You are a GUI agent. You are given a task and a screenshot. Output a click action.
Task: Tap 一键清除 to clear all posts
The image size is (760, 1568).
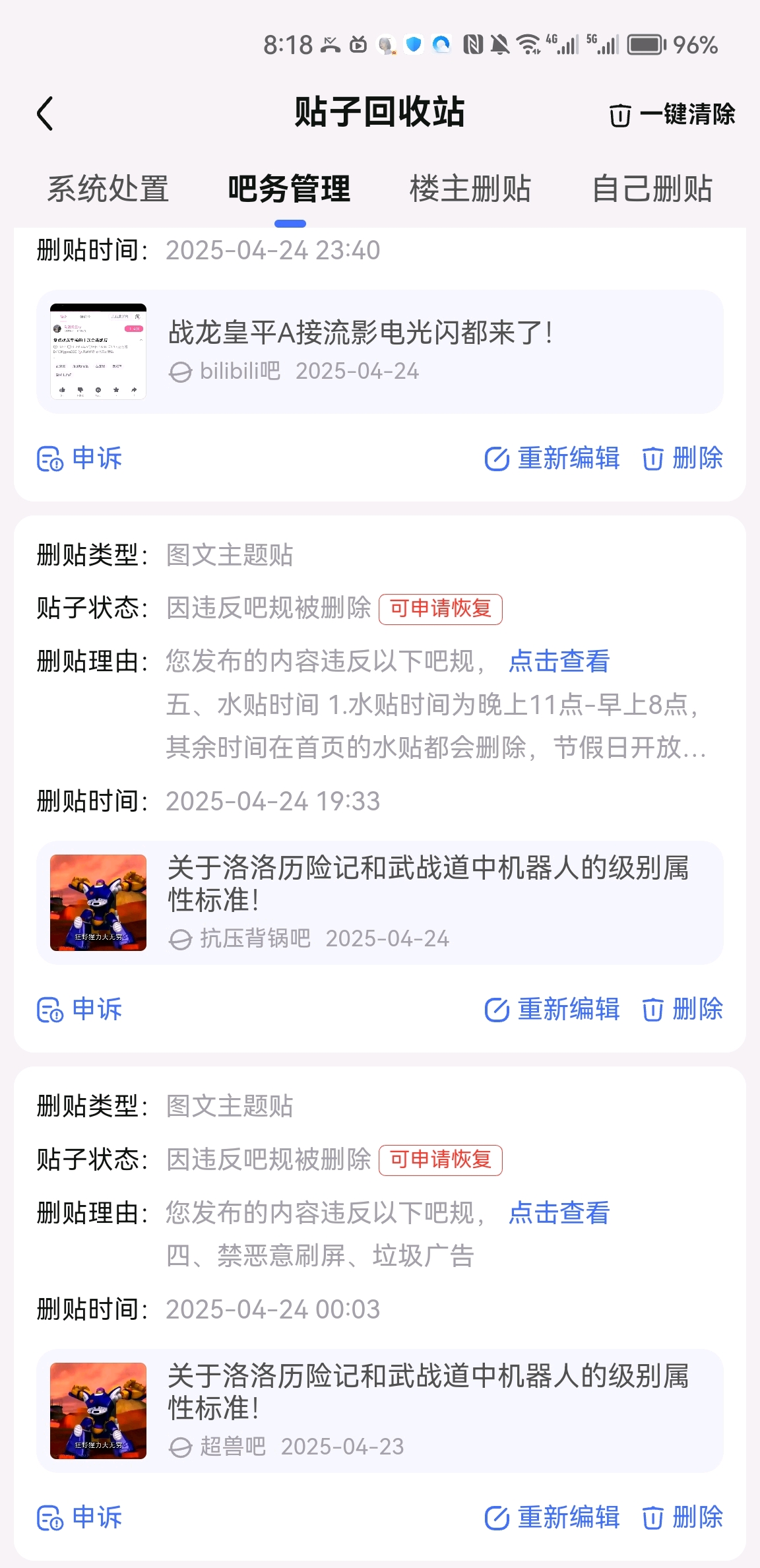click(672, 115)
